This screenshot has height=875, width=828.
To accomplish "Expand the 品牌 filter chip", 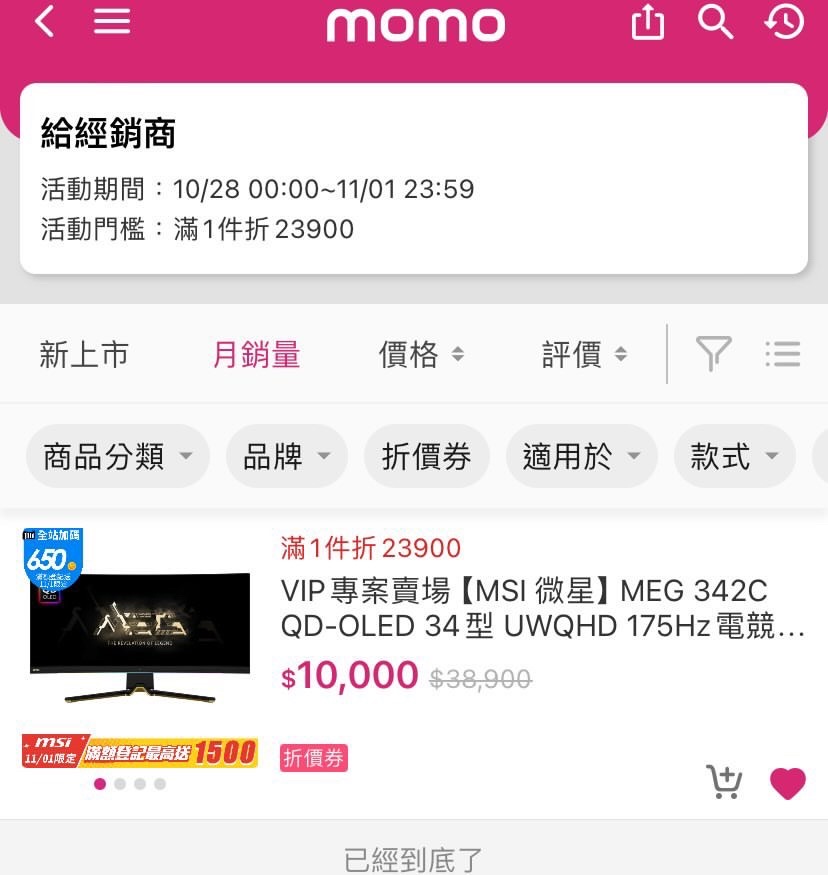I will [x=287, y=457].
